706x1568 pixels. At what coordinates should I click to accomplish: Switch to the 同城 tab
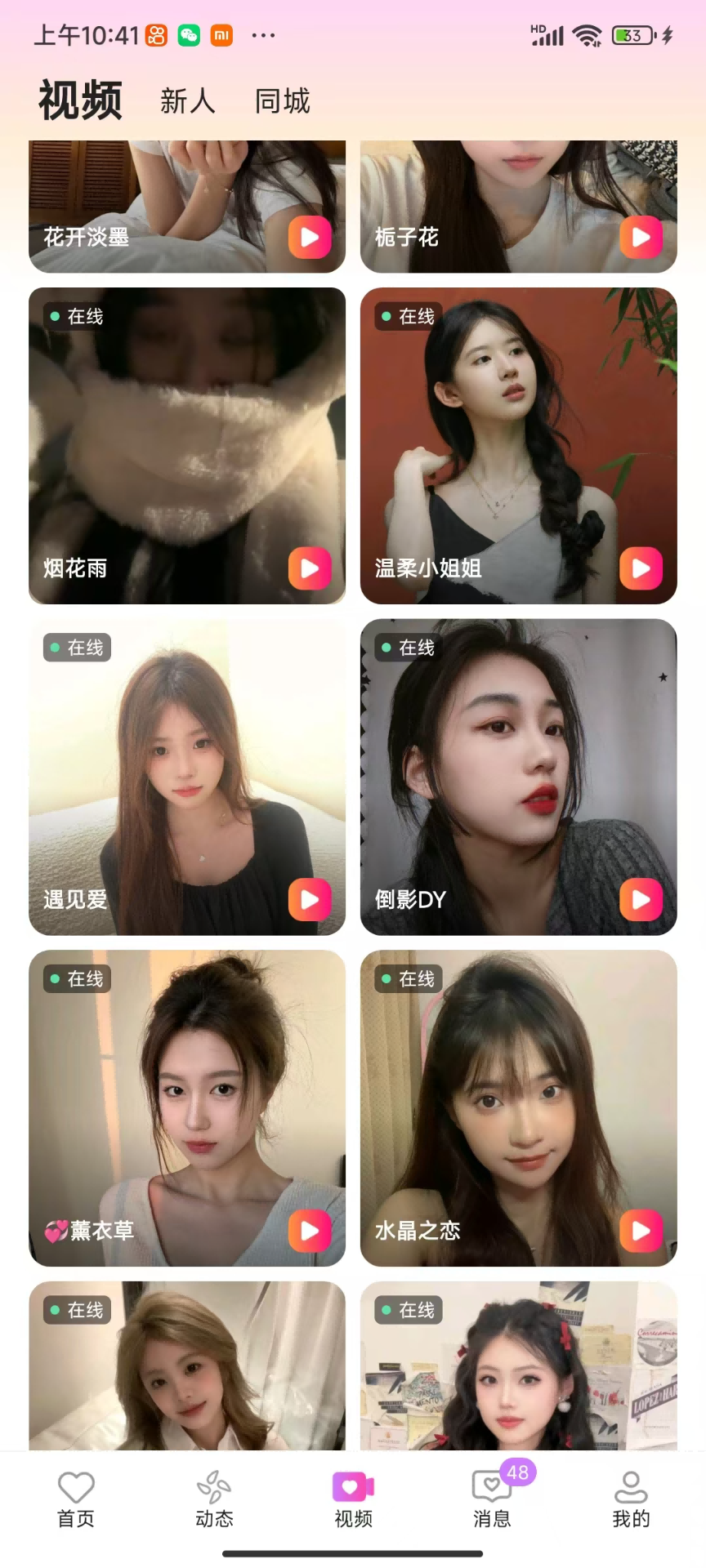[x=282, y=101]
